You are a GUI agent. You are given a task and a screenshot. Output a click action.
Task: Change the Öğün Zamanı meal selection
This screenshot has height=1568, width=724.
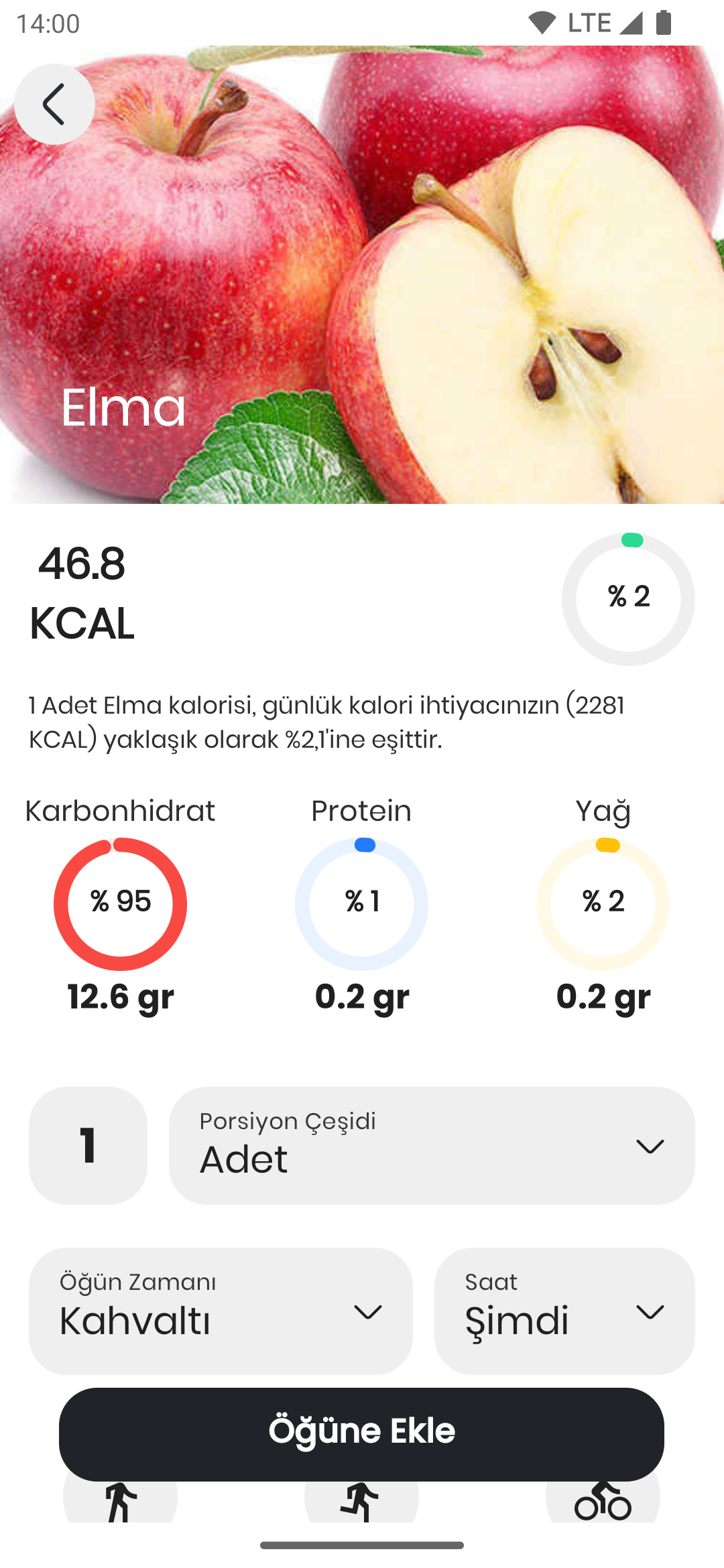pyautogui.click(x=221, y=1311)
